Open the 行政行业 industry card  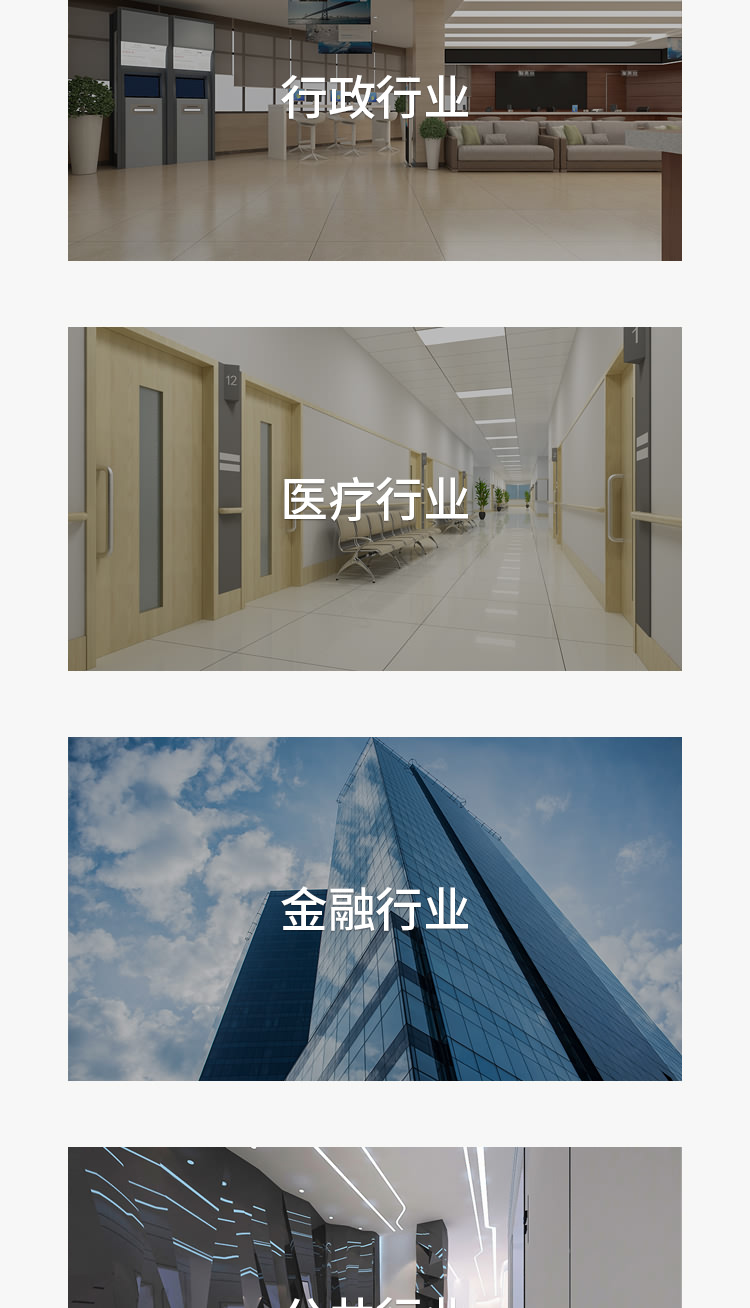click(375, 130)
